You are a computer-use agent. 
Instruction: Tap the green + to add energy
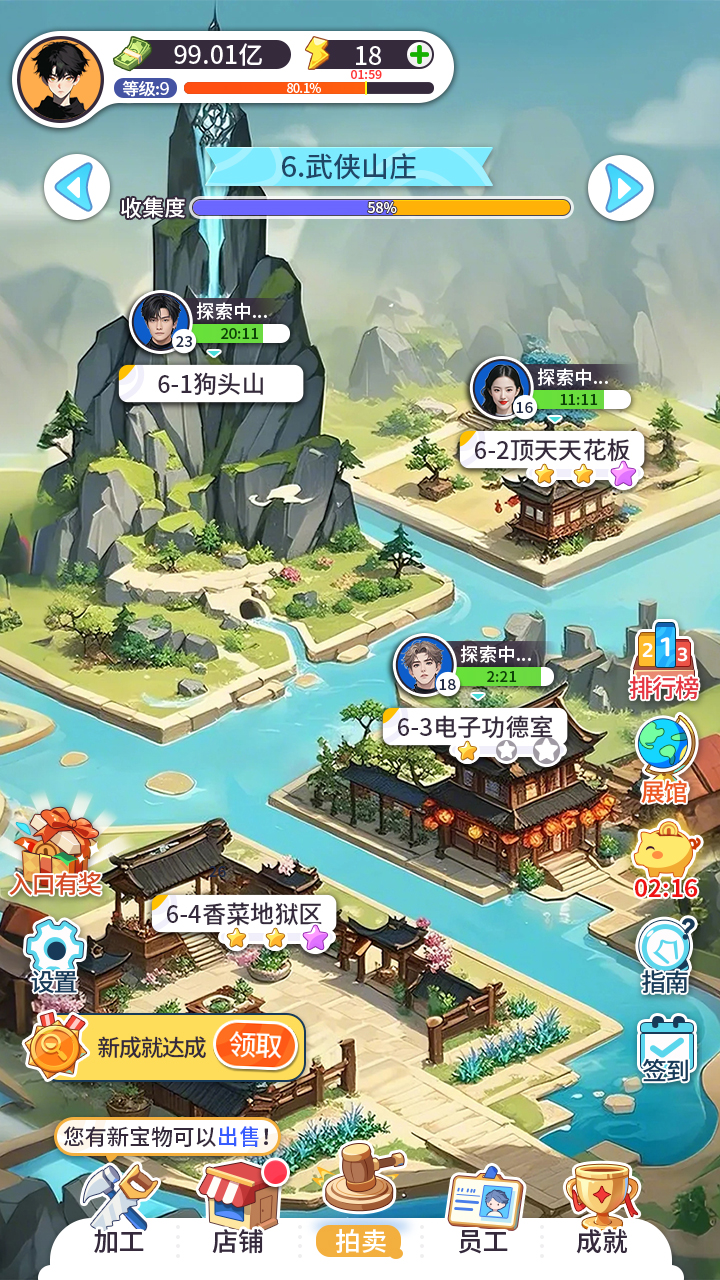[419, 55]
